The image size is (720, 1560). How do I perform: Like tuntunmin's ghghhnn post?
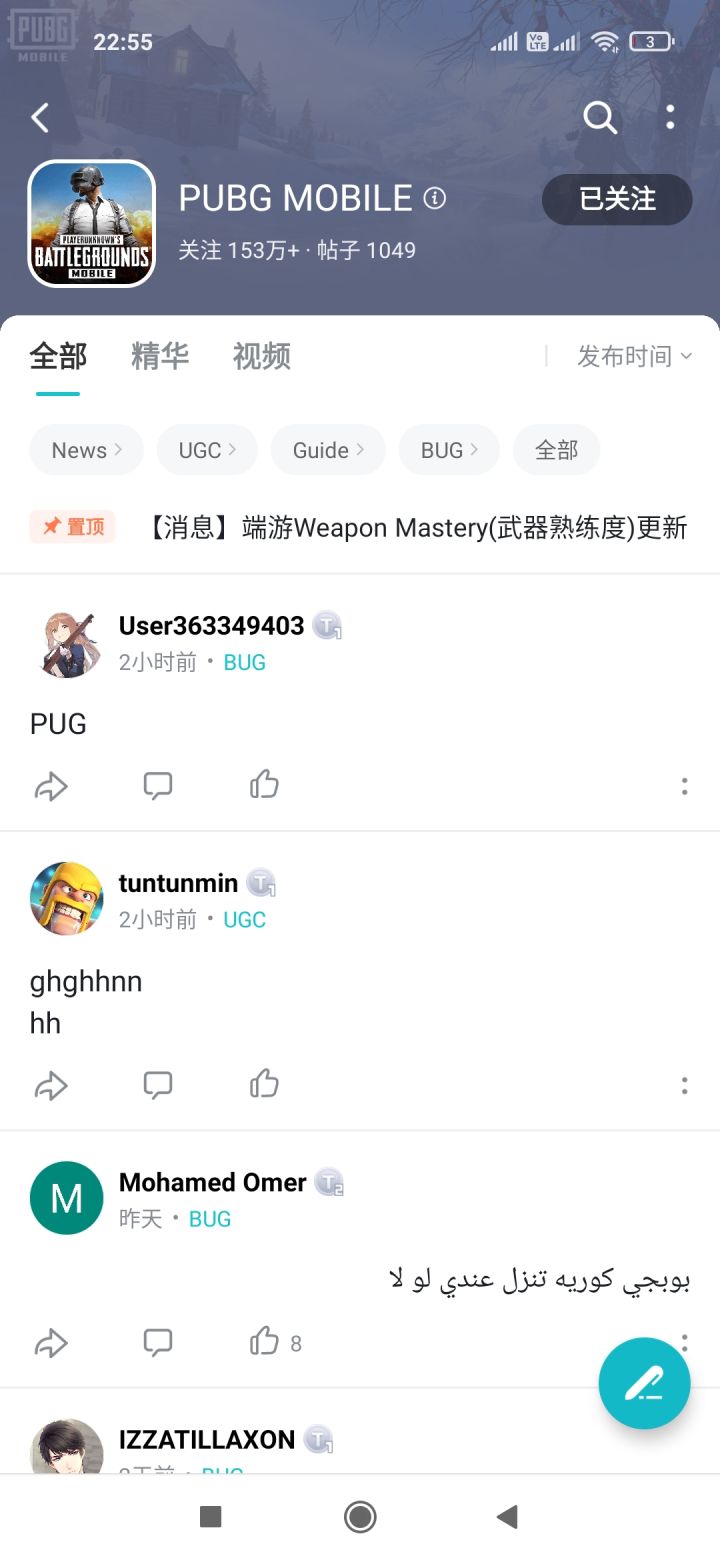pos(263,1084)
